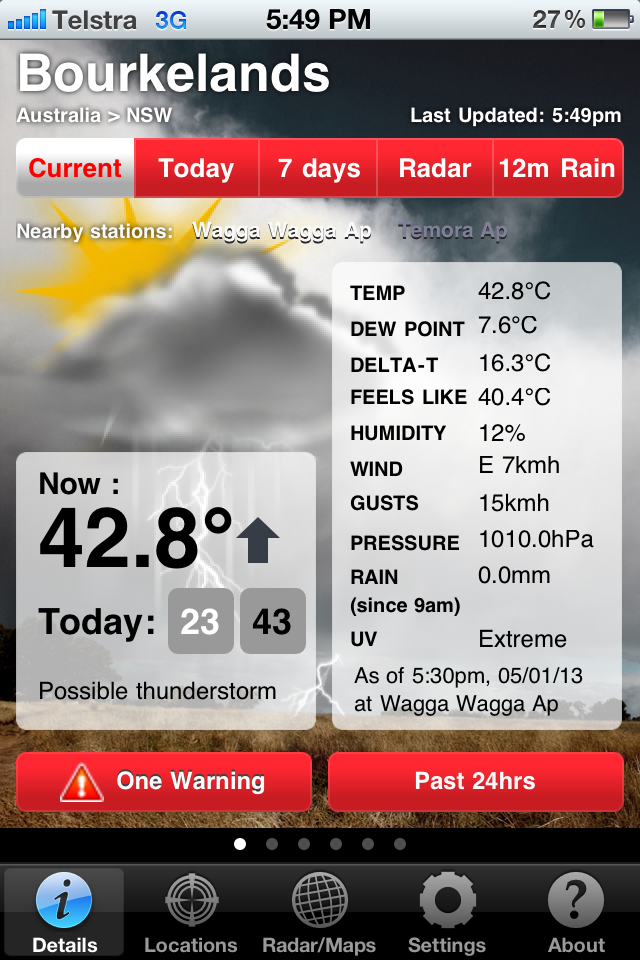Screen dimensions: 640x960
Task: Select the Wagga Wagga Ap nearby station
Action: click(282, 231)
